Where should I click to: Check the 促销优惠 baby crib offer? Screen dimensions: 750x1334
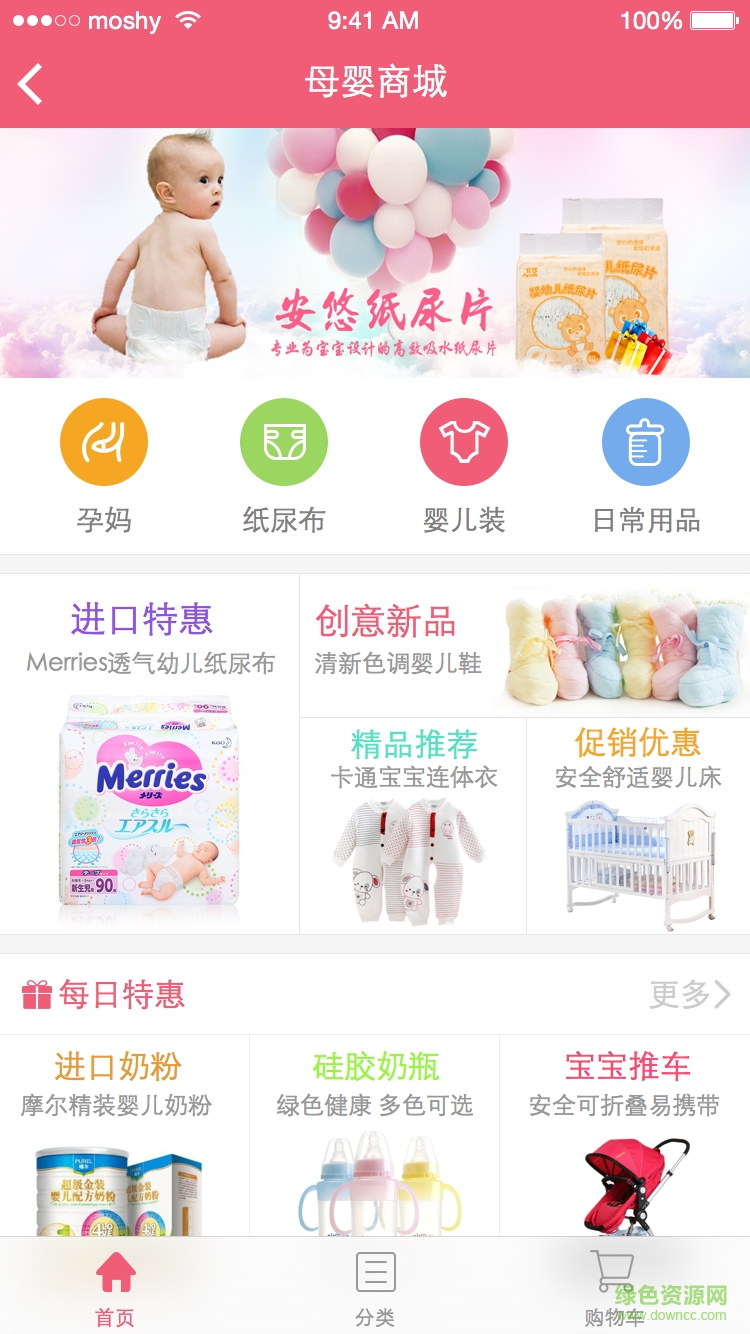(x=638, y=826)
